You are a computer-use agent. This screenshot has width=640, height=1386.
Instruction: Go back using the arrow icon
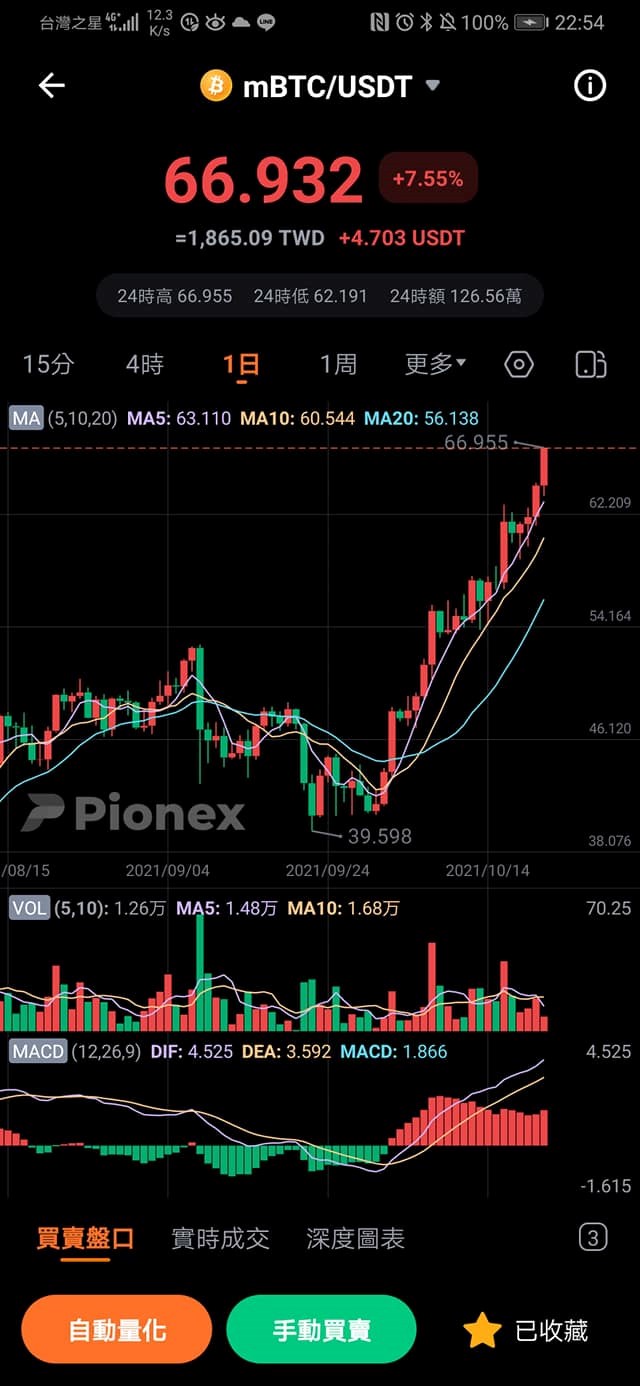(x=52, y=86)
